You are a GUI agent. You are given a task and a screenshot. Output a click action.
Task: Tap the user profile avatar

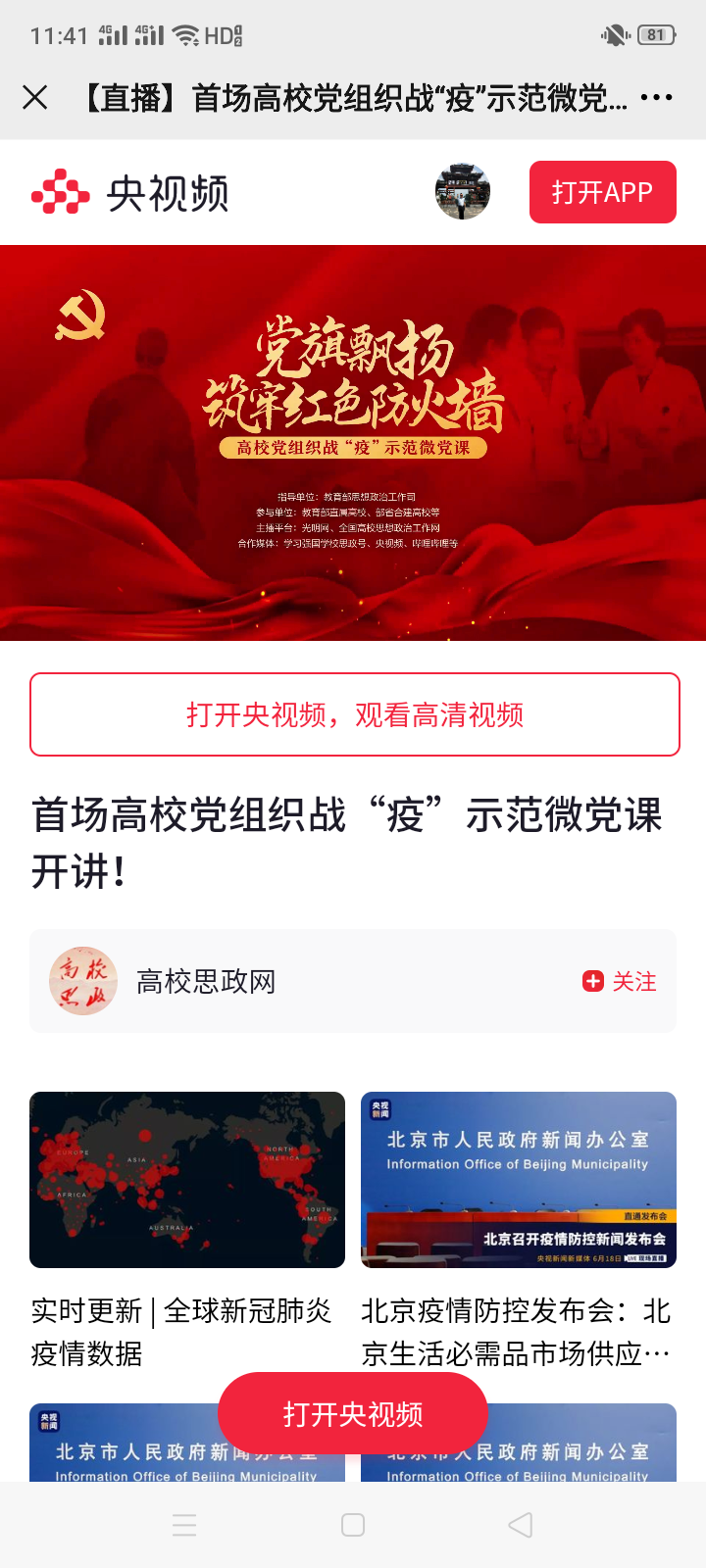tap(462, 192)
